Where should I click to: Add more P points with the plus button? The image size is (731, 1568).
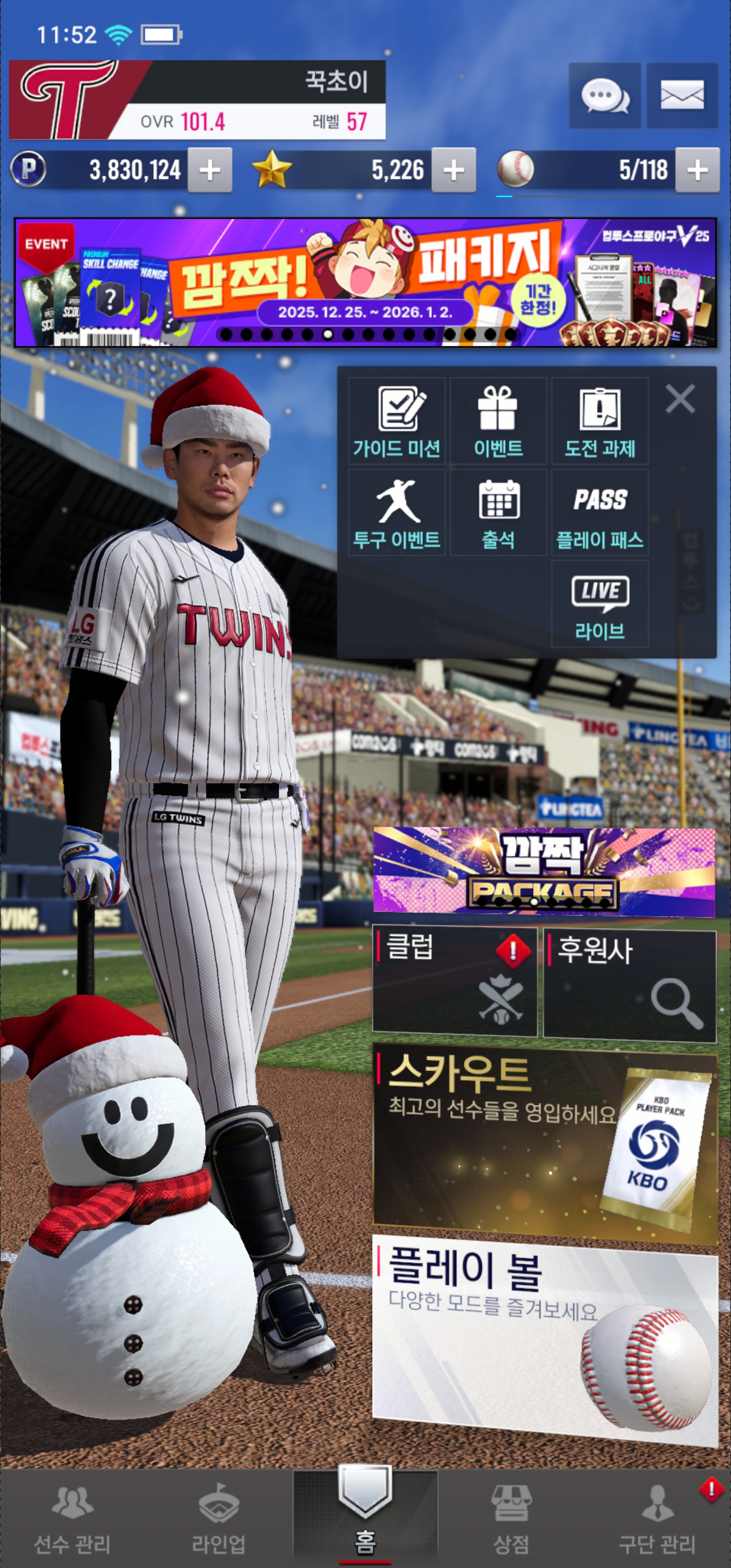209,171
